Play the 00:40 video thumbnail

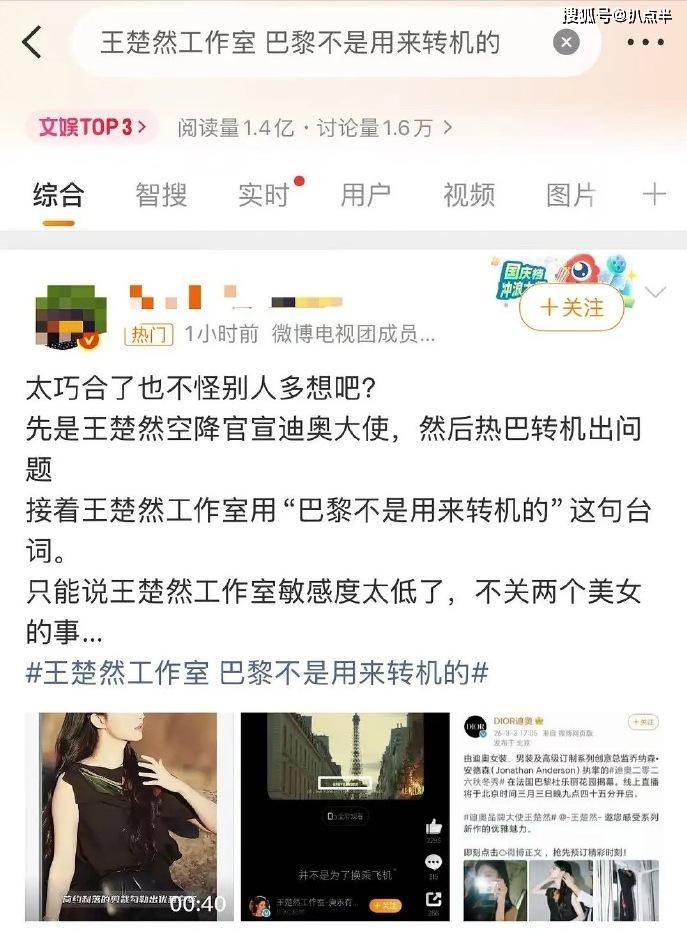[126, 816]
